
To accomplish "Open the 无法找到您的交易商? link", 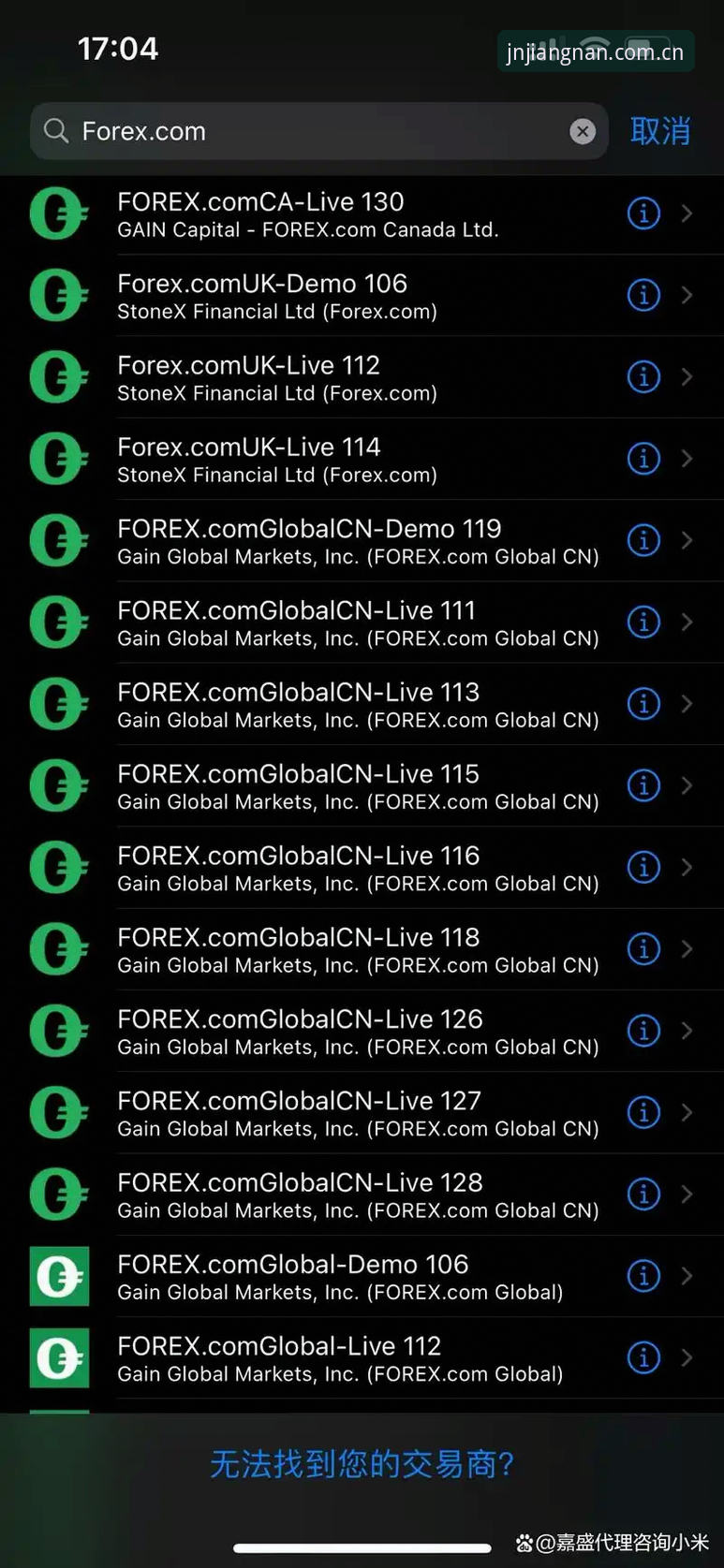I will point(362,1464).
